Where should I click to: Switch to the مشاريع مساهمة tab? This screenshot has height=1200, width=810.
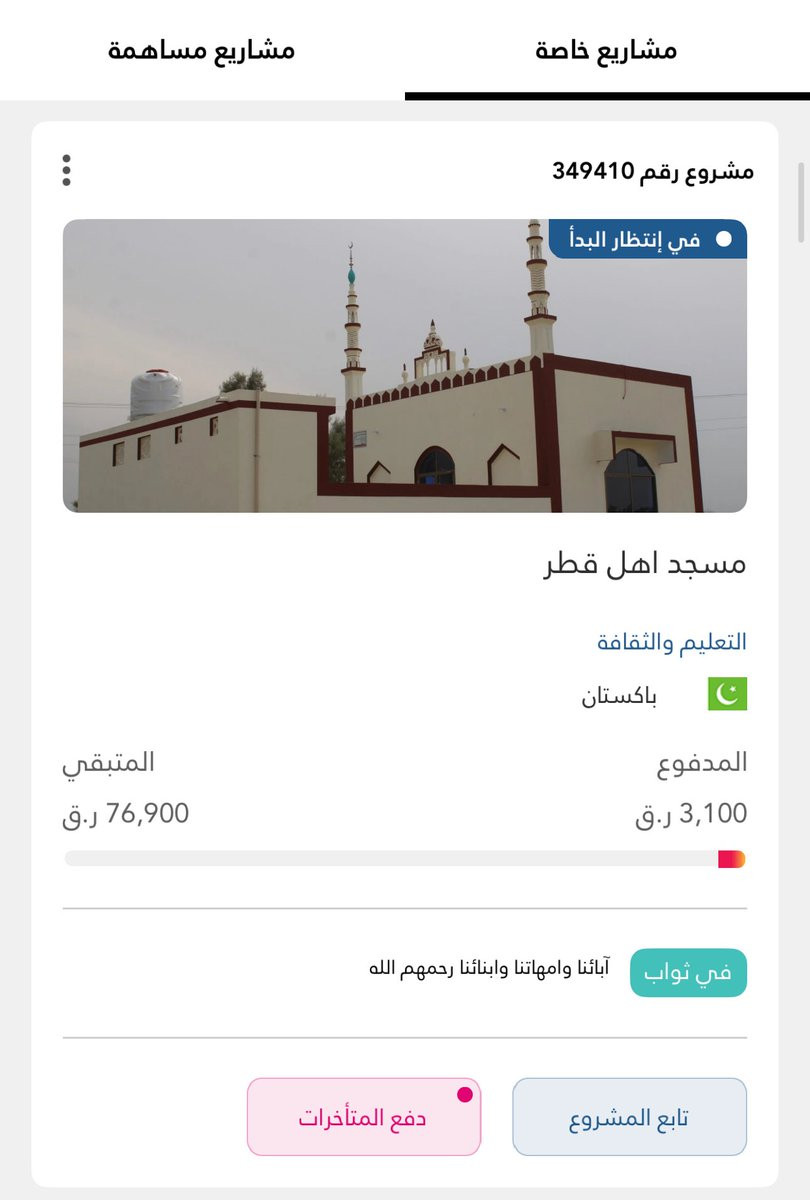pos(202,50)
